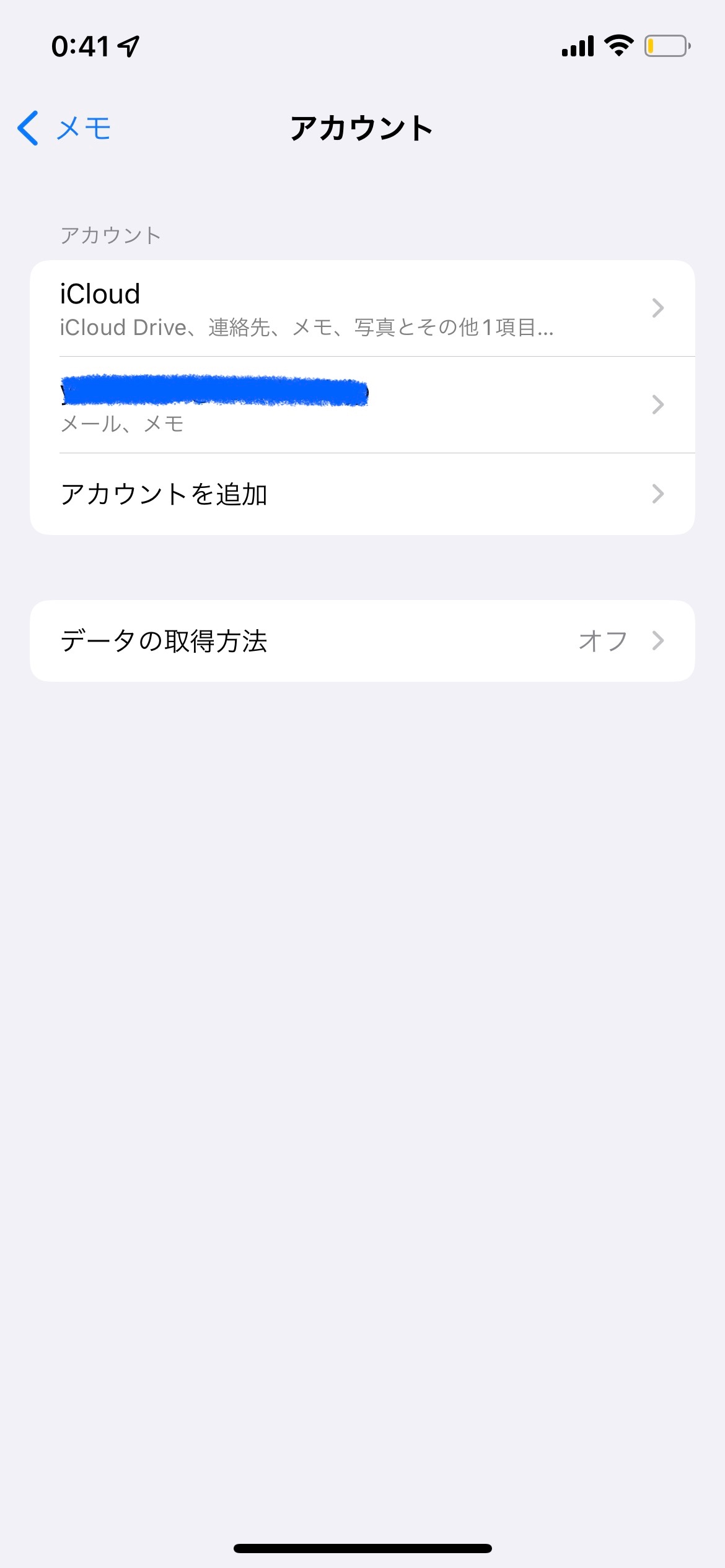Screen dimensions: 725x1568
Task: Open データの取得方法 settings
Action: click(x=362, y=641)
